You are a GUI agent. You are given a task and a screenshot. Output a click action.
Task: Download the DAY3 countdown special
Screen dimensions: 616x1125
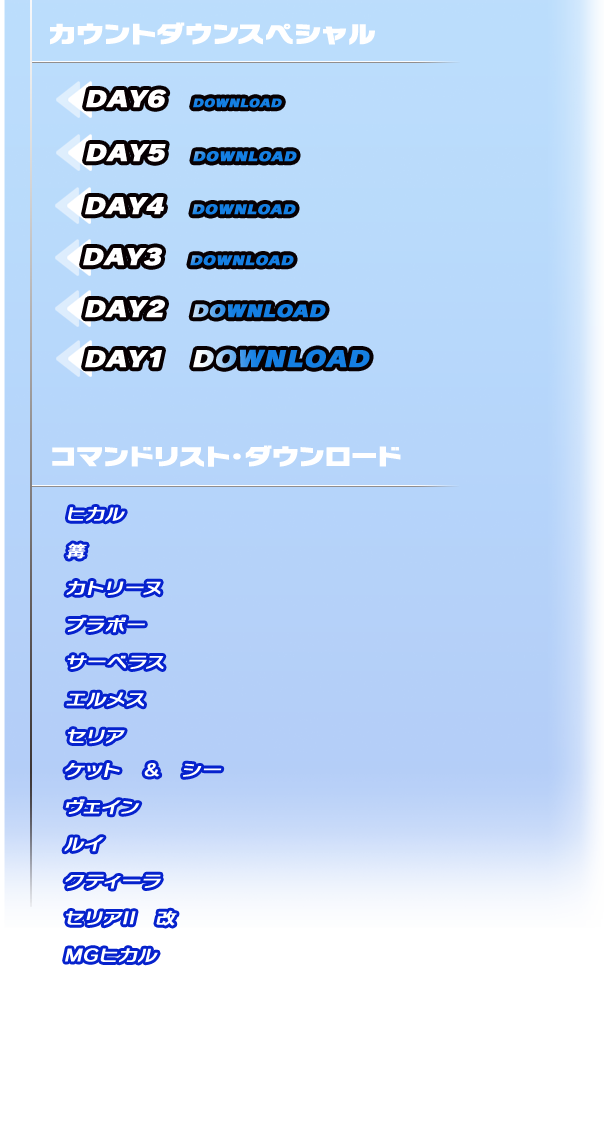point(241,260)
